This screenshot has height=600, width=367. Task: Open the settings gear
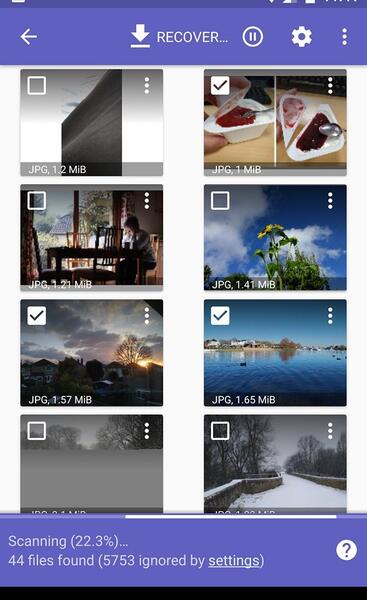point(302,37)
